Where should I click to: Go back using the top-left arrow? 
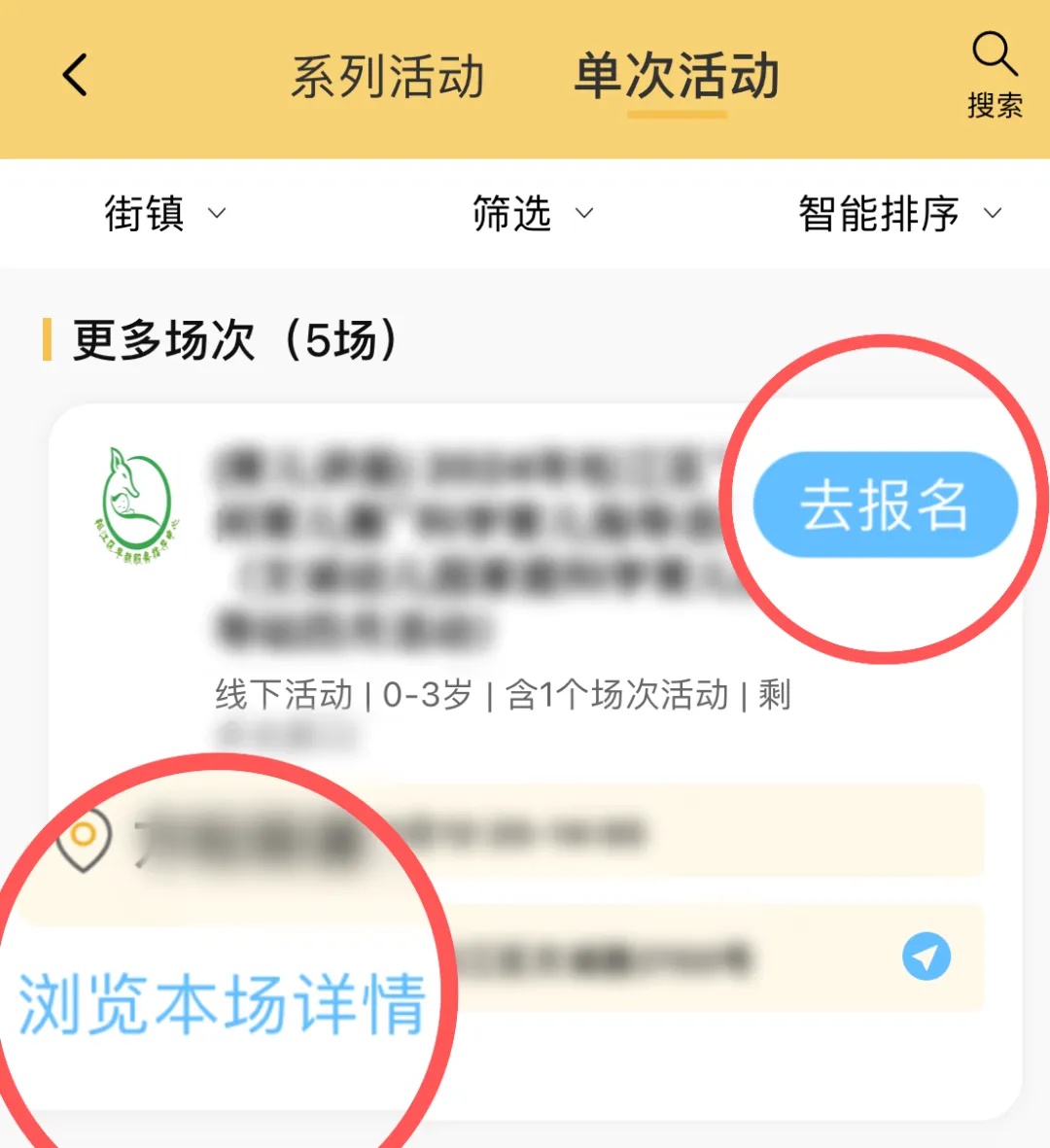75,75
